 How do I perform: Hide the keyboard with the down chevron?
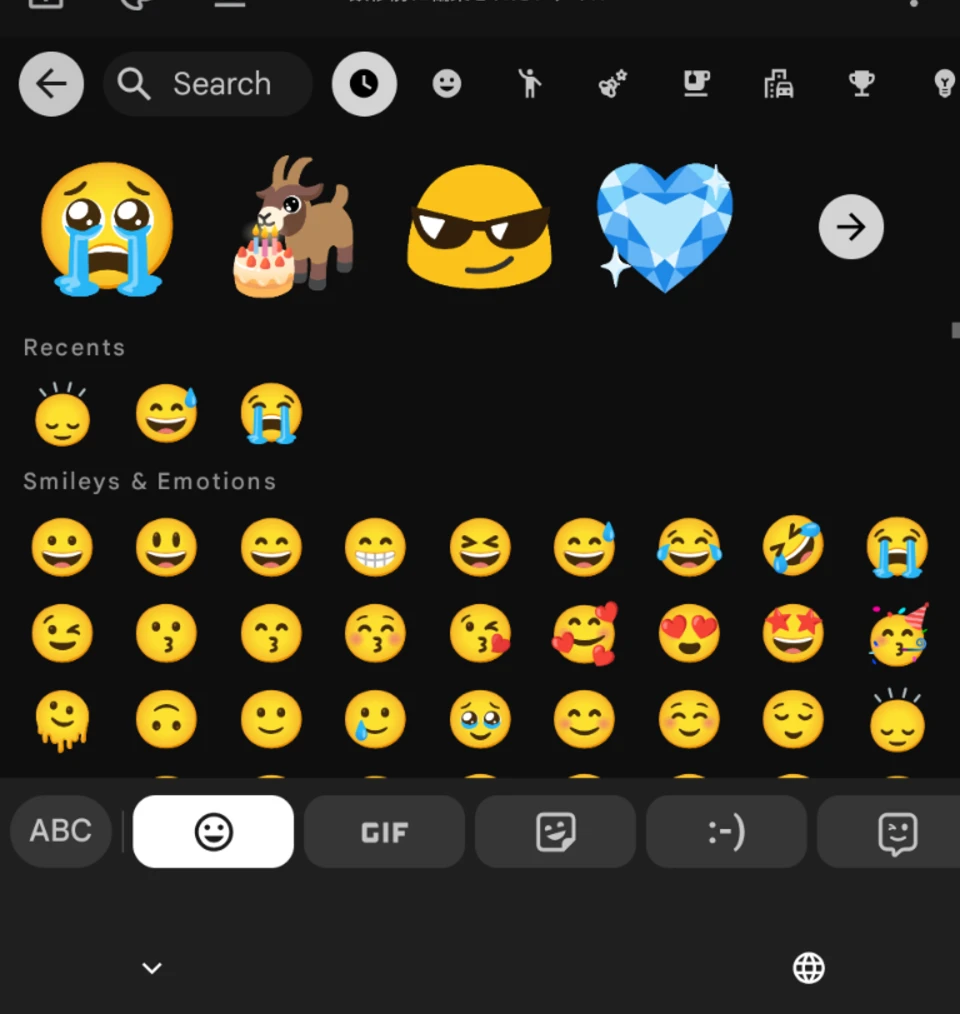tap(152, 967)
